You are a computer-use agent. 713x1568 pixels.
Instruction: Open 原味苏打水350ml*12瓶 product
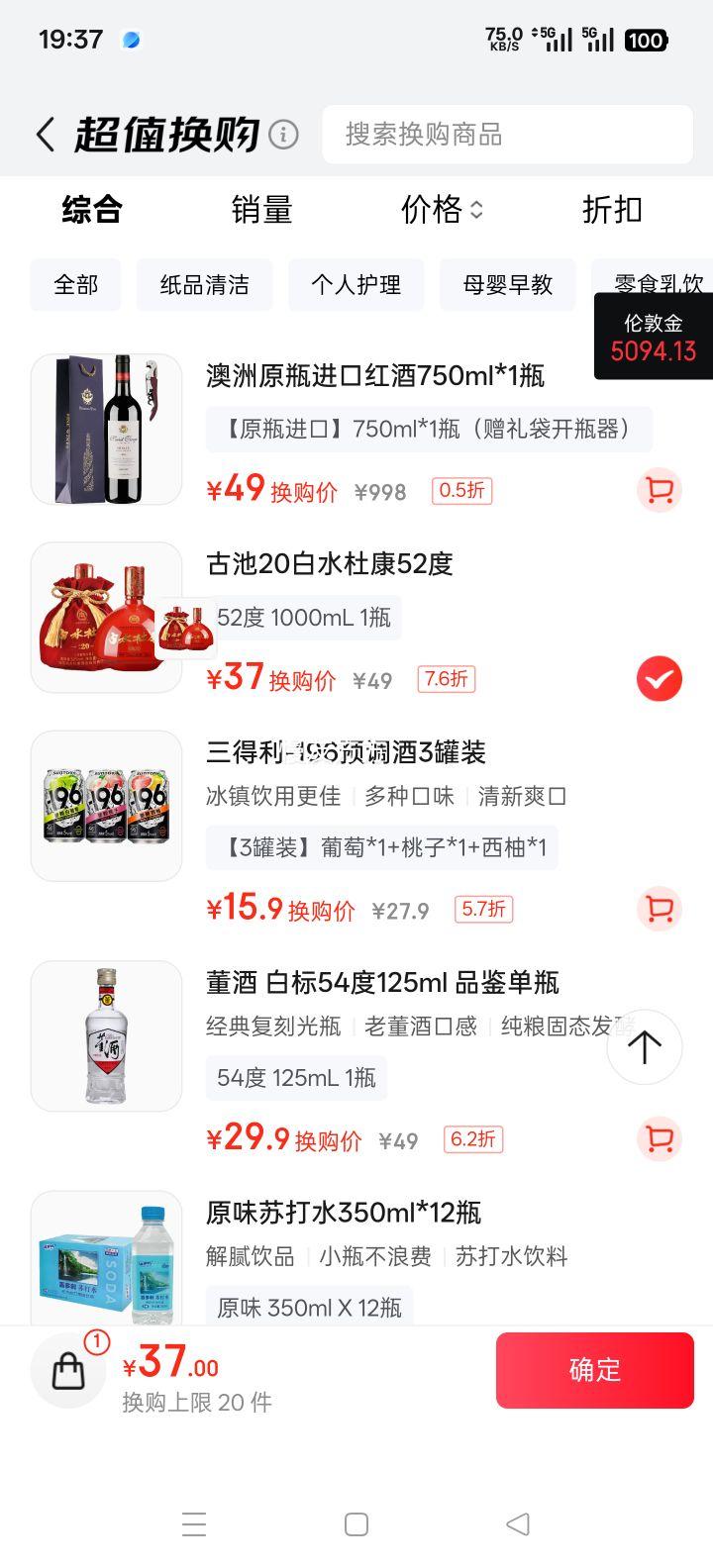[343, 1213]
